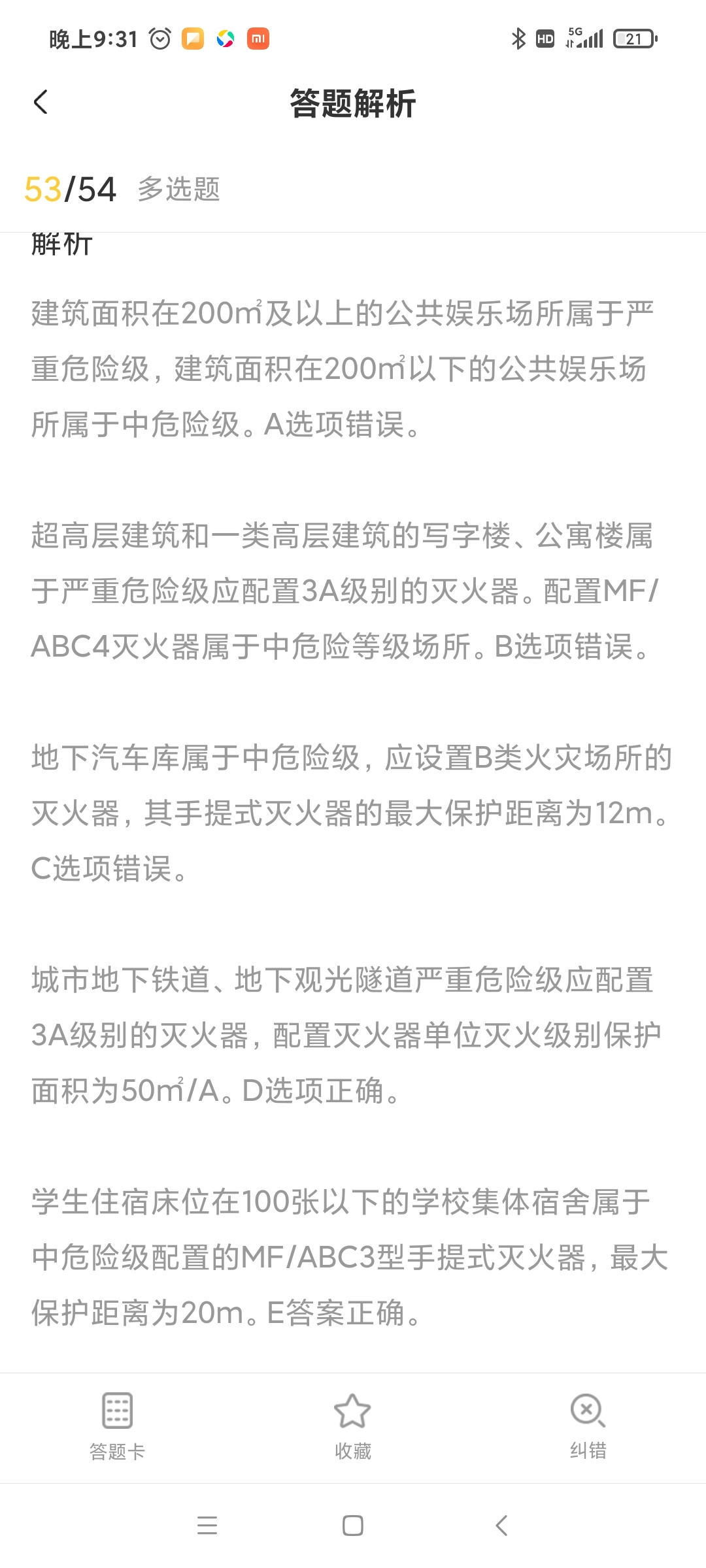Image resolution: width=706 pixels, height=1568 pixels.
Task: Open the system recent apps menu
Action: click(207, 1526)
